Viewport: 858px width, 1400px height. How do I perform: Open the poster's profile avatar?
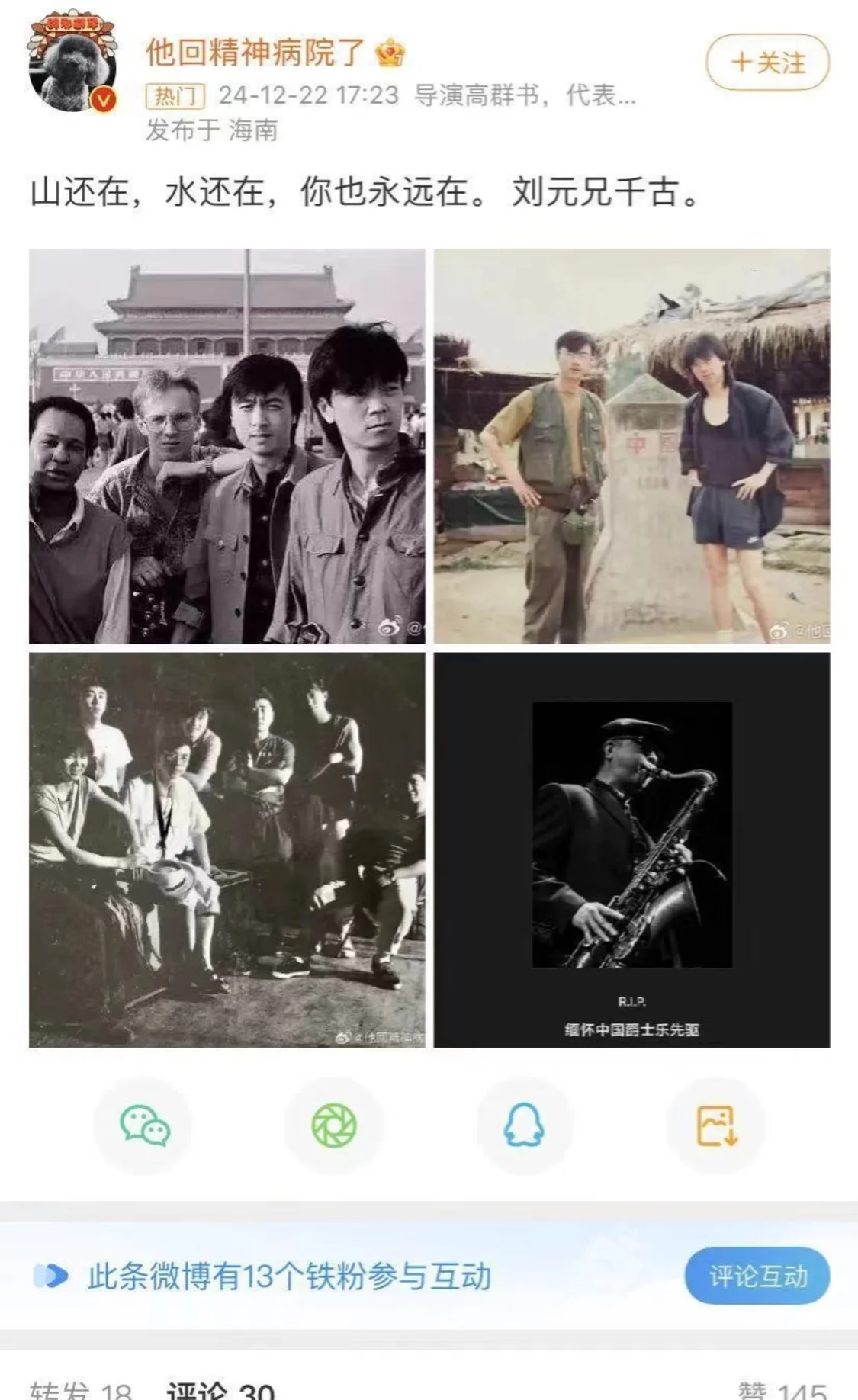tap(72, 64)
